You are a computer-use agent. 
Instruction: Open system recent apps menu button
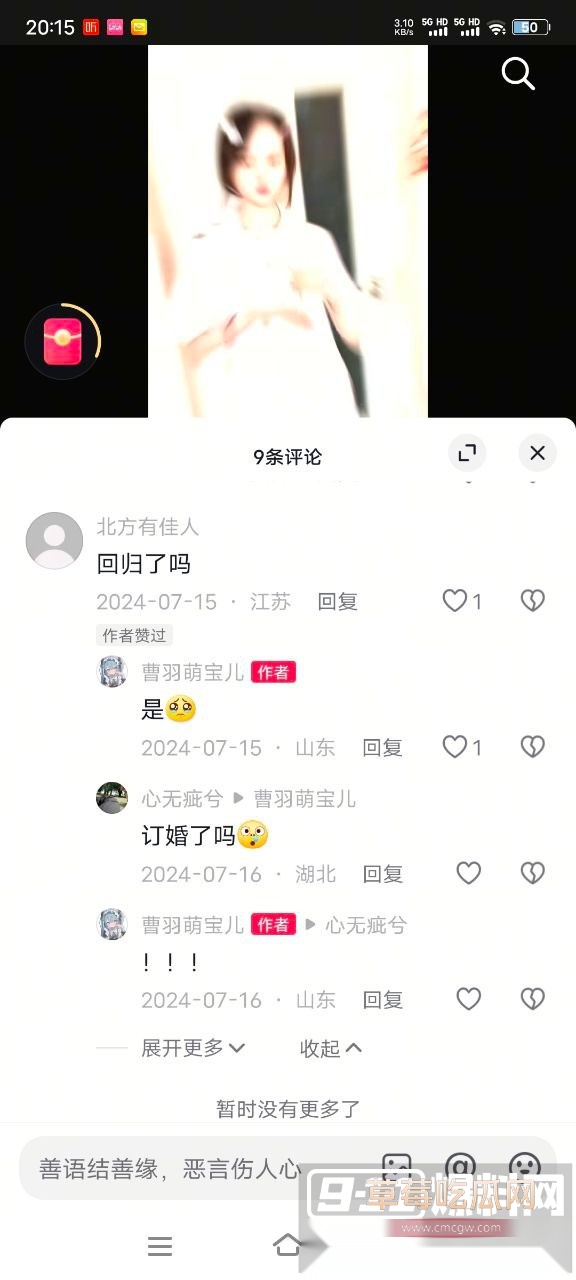pos(160,1246)
